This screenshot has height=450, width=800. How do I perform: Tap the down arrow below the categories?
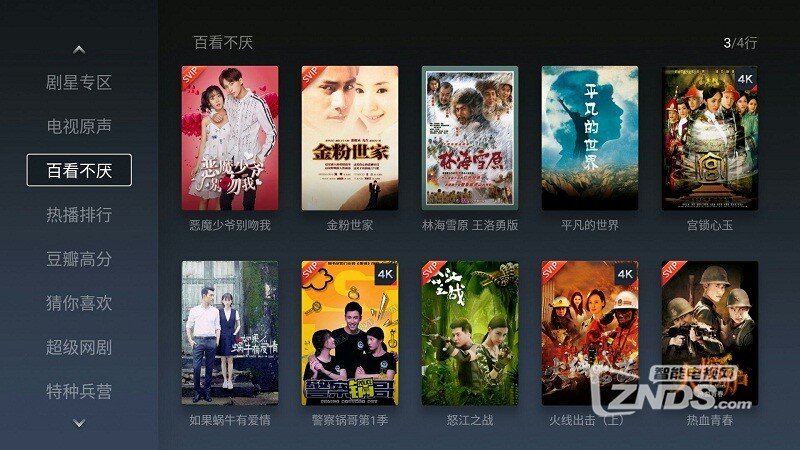click(x=79, y=424)
